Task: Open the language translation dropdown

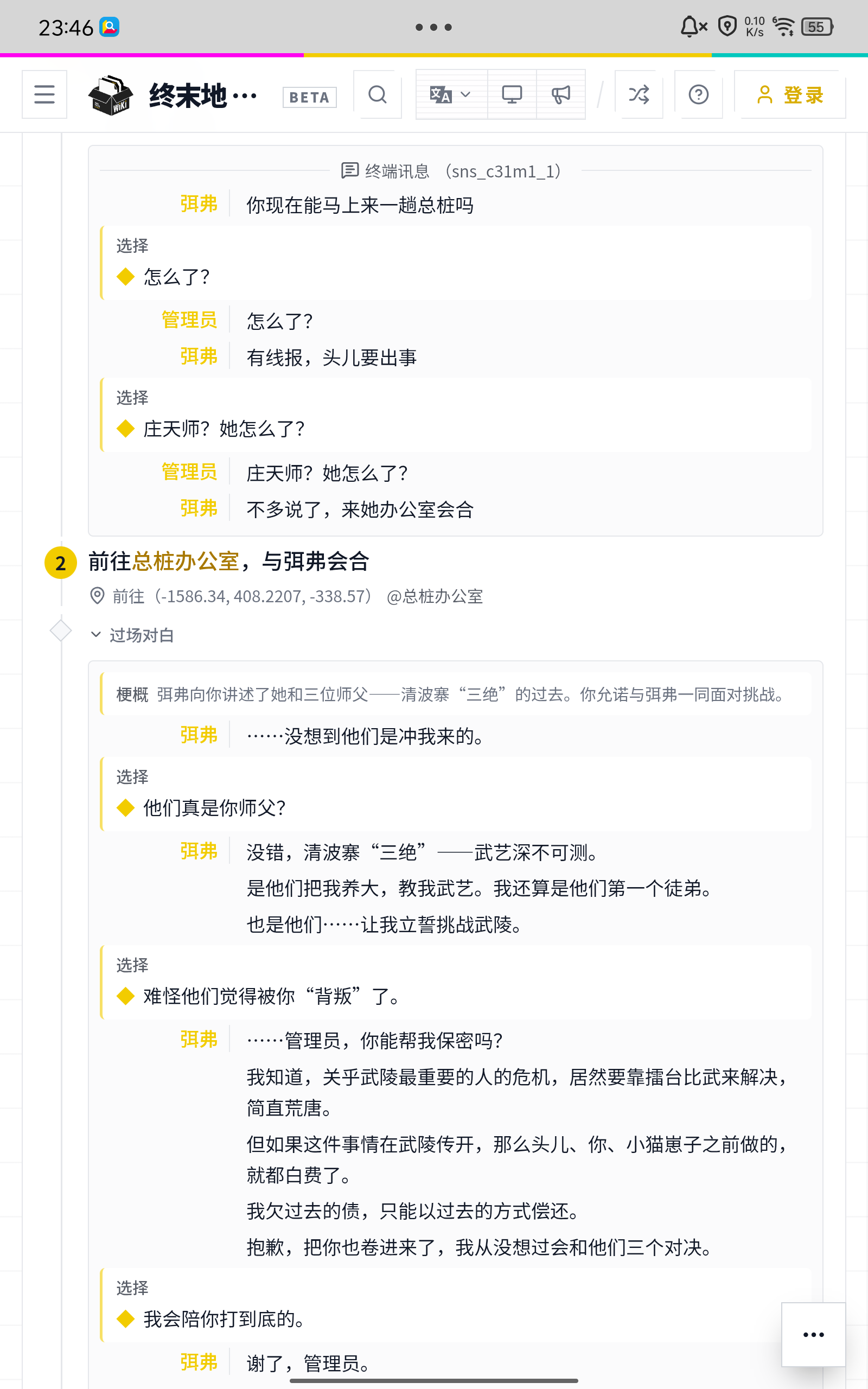Action: pos(451,95)
